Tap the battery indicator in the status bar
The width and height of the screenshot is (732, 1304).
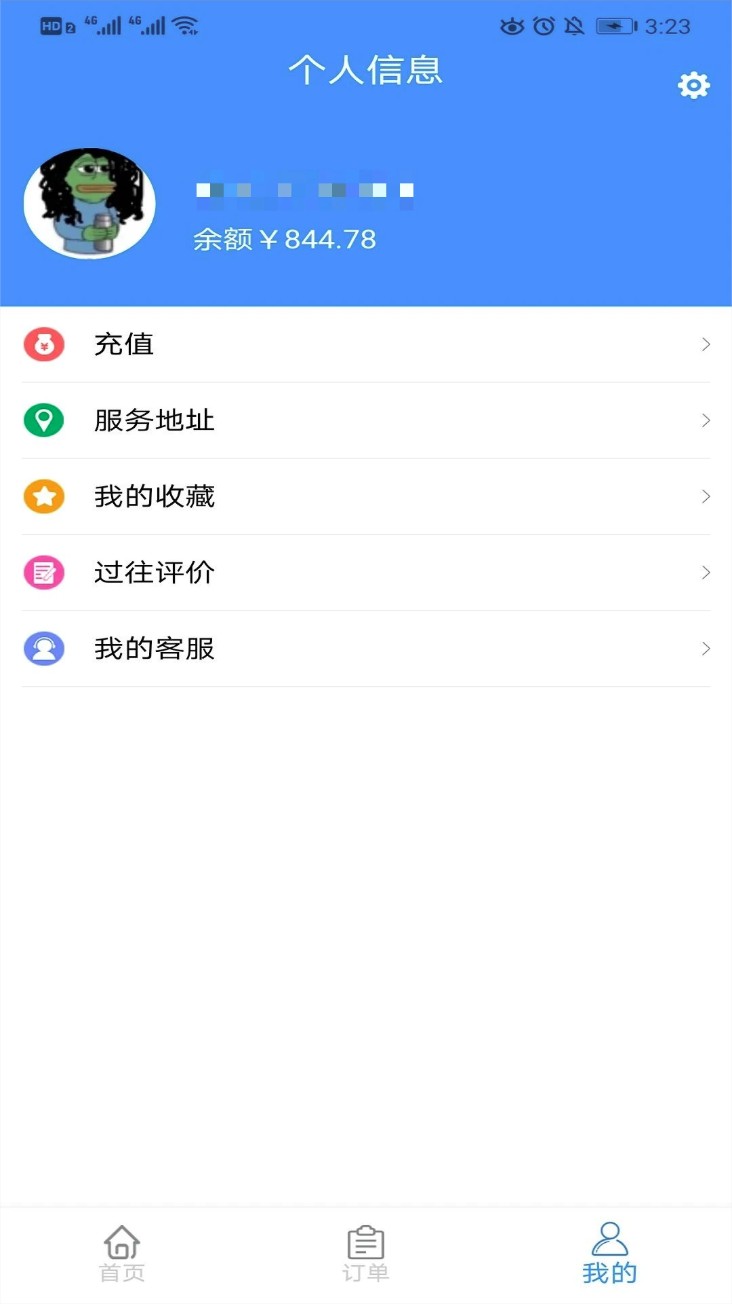click(616, 26)
